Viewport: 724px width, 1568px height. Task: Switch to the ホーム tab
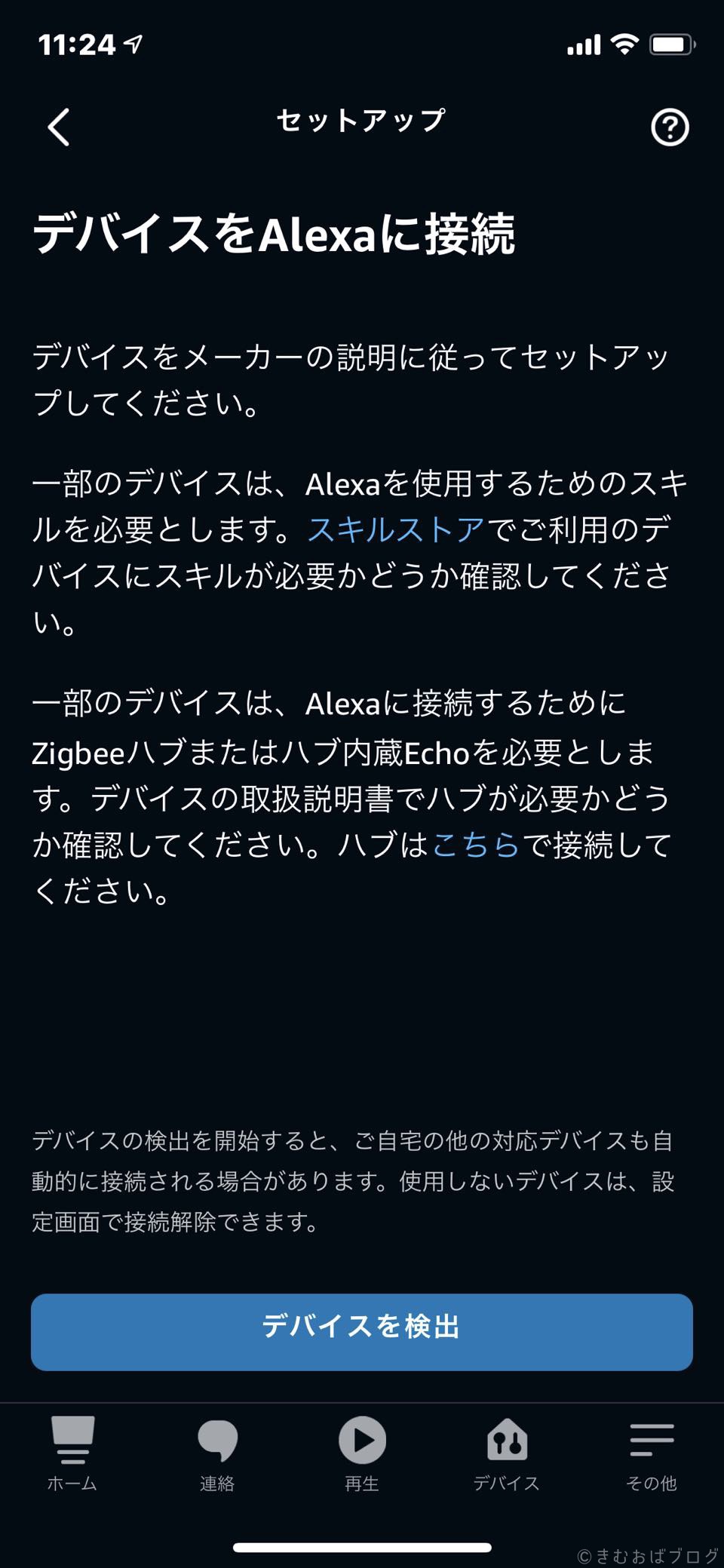point(72,1454)
